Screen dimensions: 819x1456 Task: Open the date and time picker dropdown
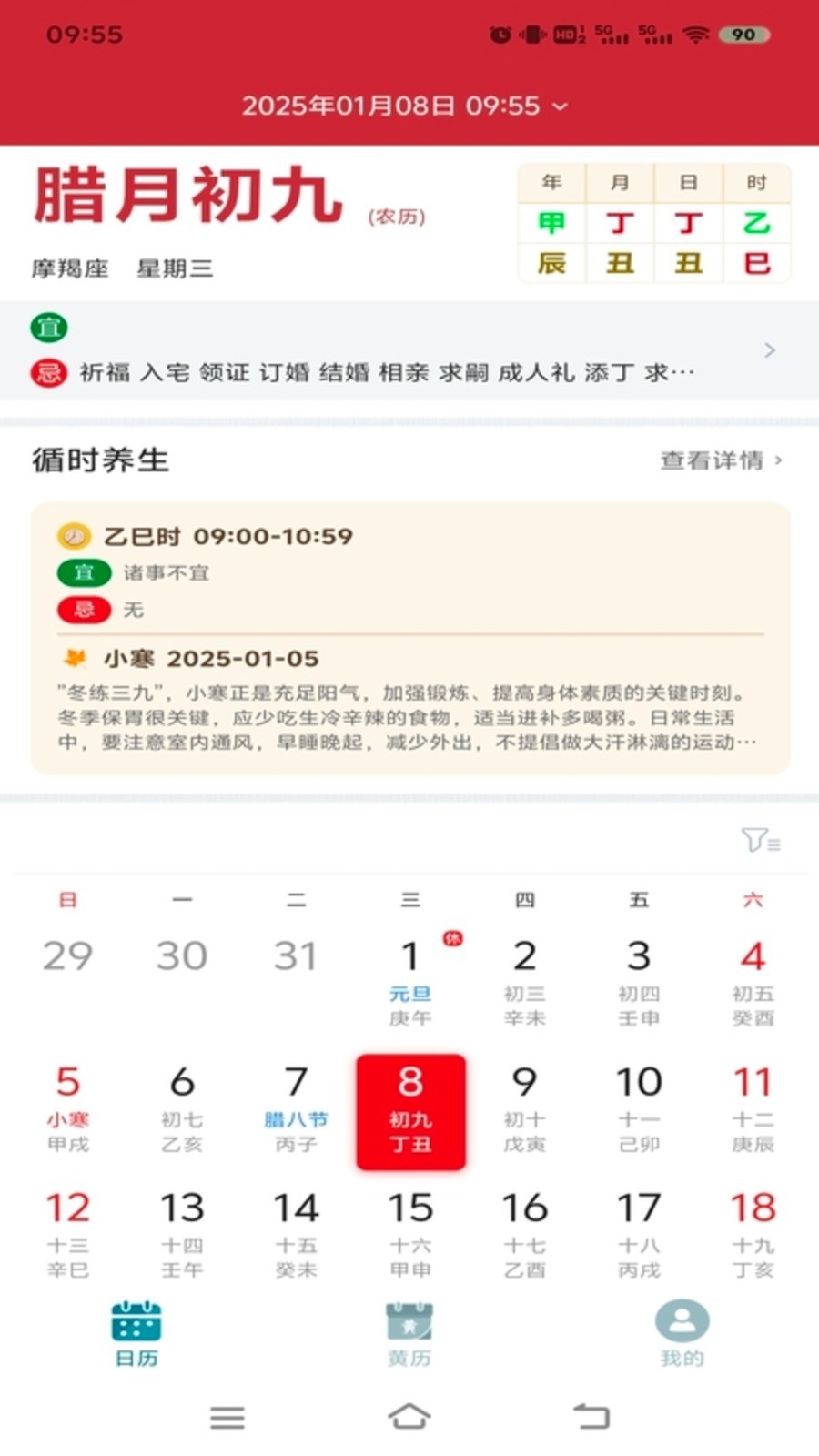coord(405,106)
